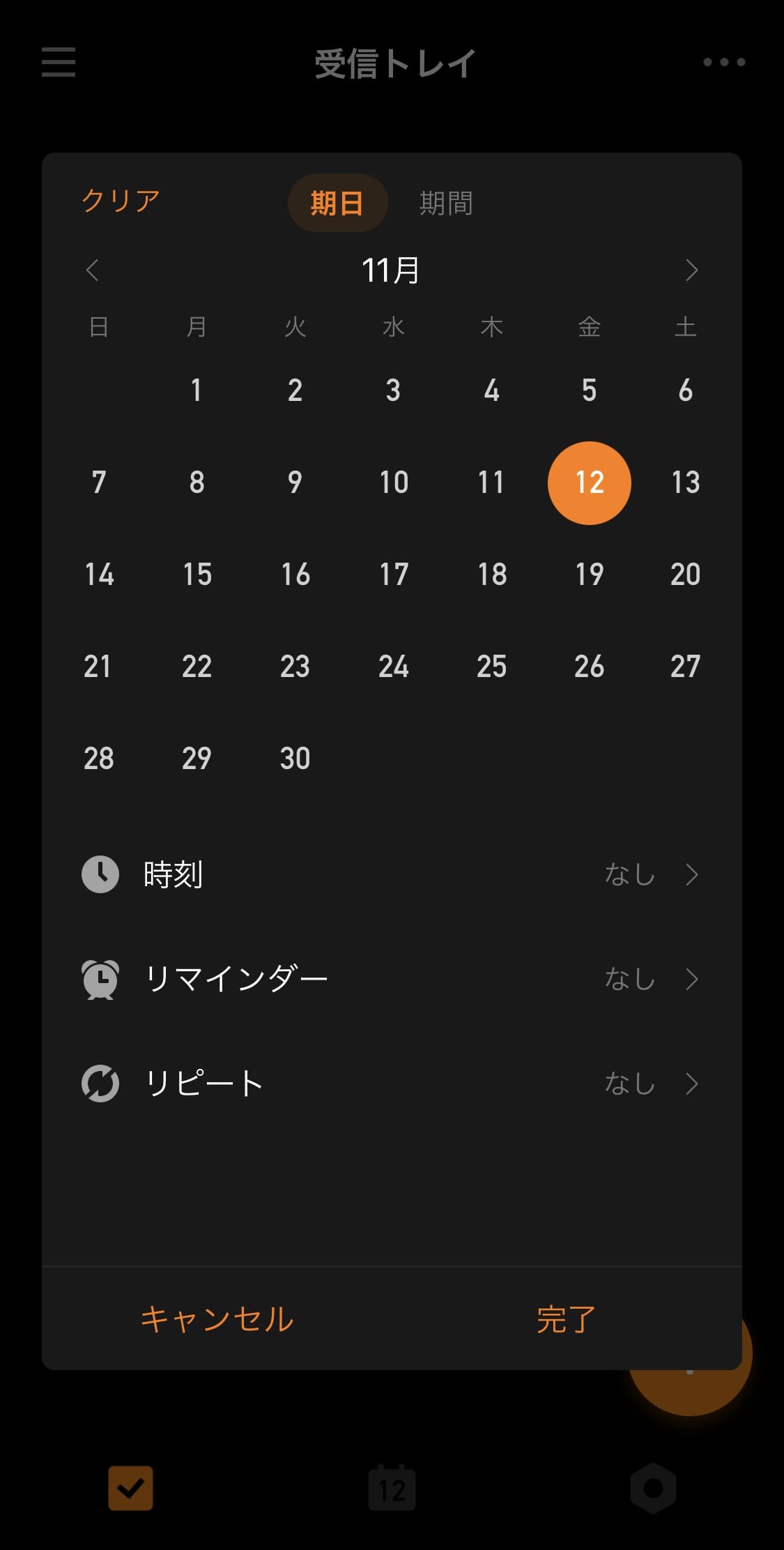Image resolution: width=784 pixels, height=1550 pixels.
Task: Click the リピート repeat icon
Action: (100, 1084)
